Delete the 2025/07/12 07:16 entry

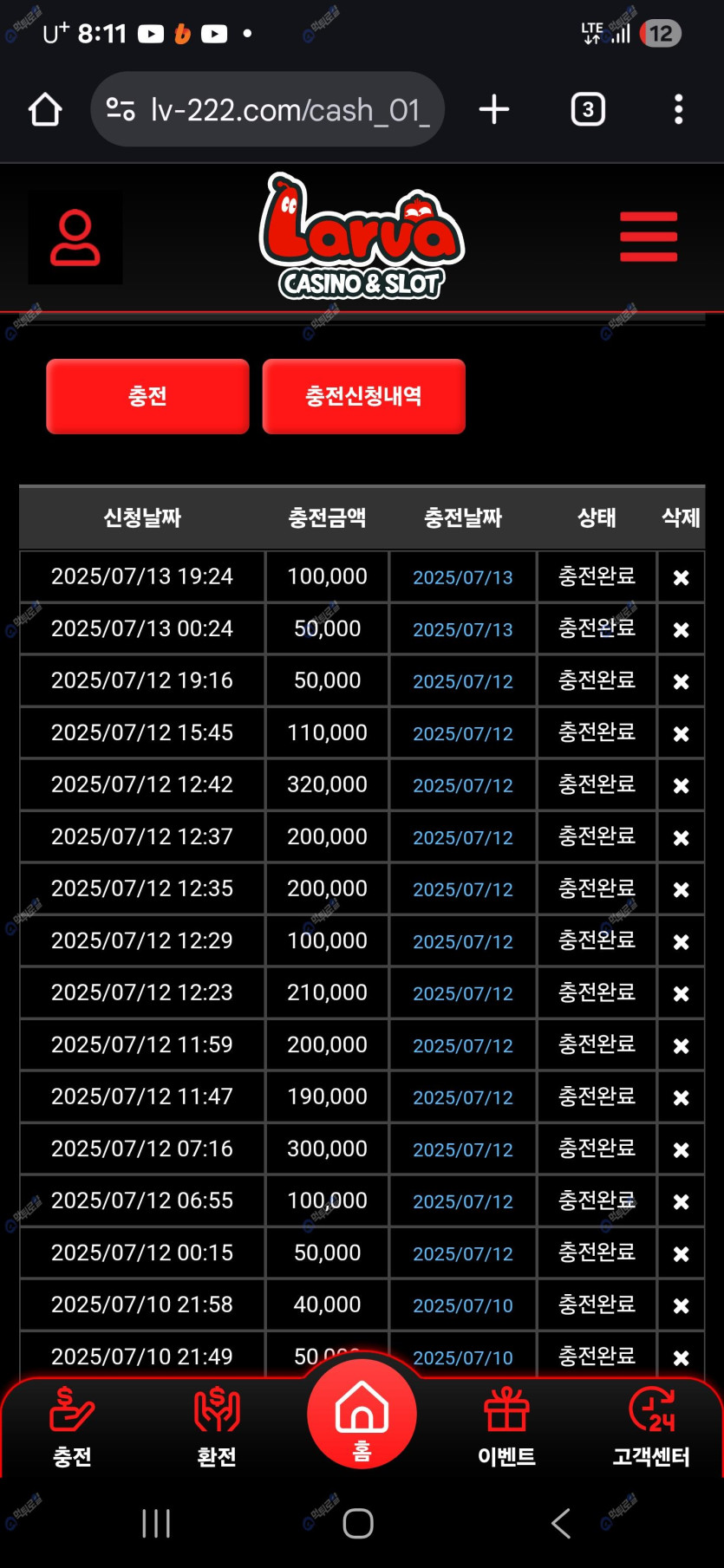(682, 1149)
